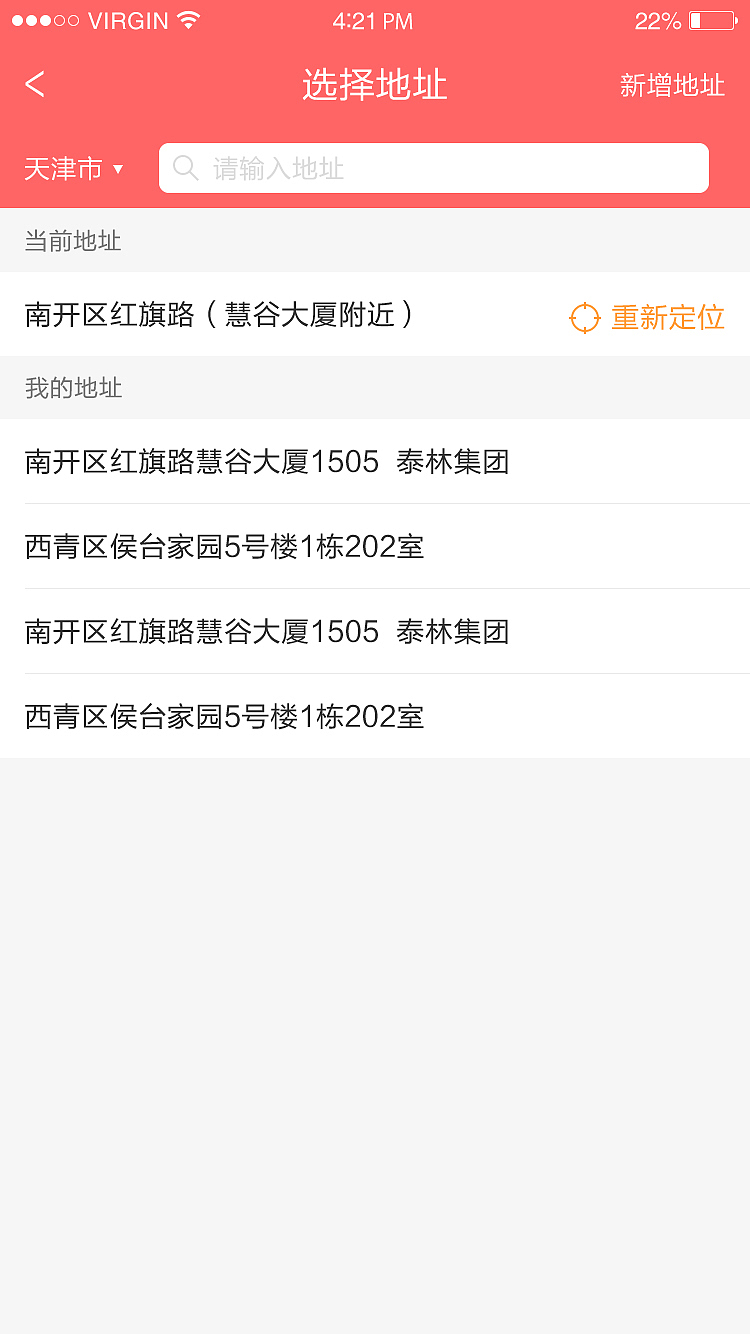The width and height of the screenshot is (750, 1334).
Task: Pick the 西青区侯台家园5号楼 address
Action: coord(224,547)
